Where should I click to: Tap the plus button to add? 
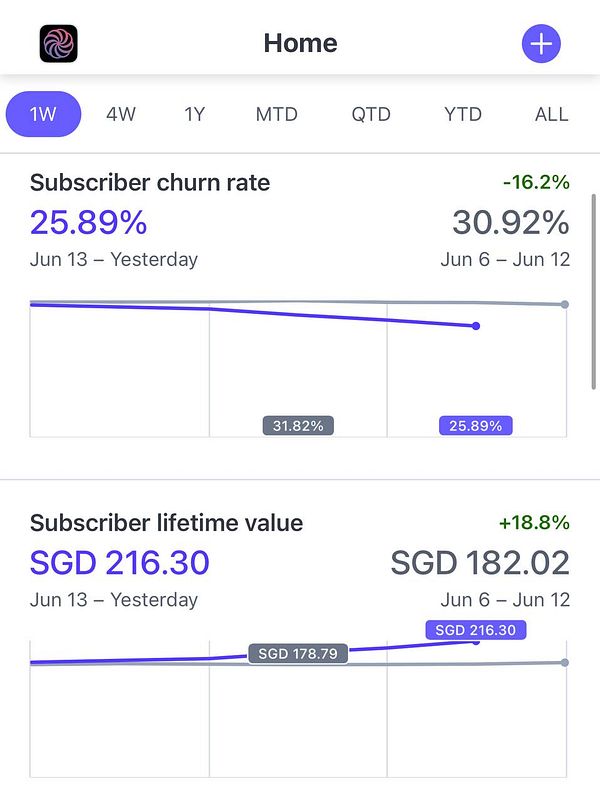coord(541,44)
